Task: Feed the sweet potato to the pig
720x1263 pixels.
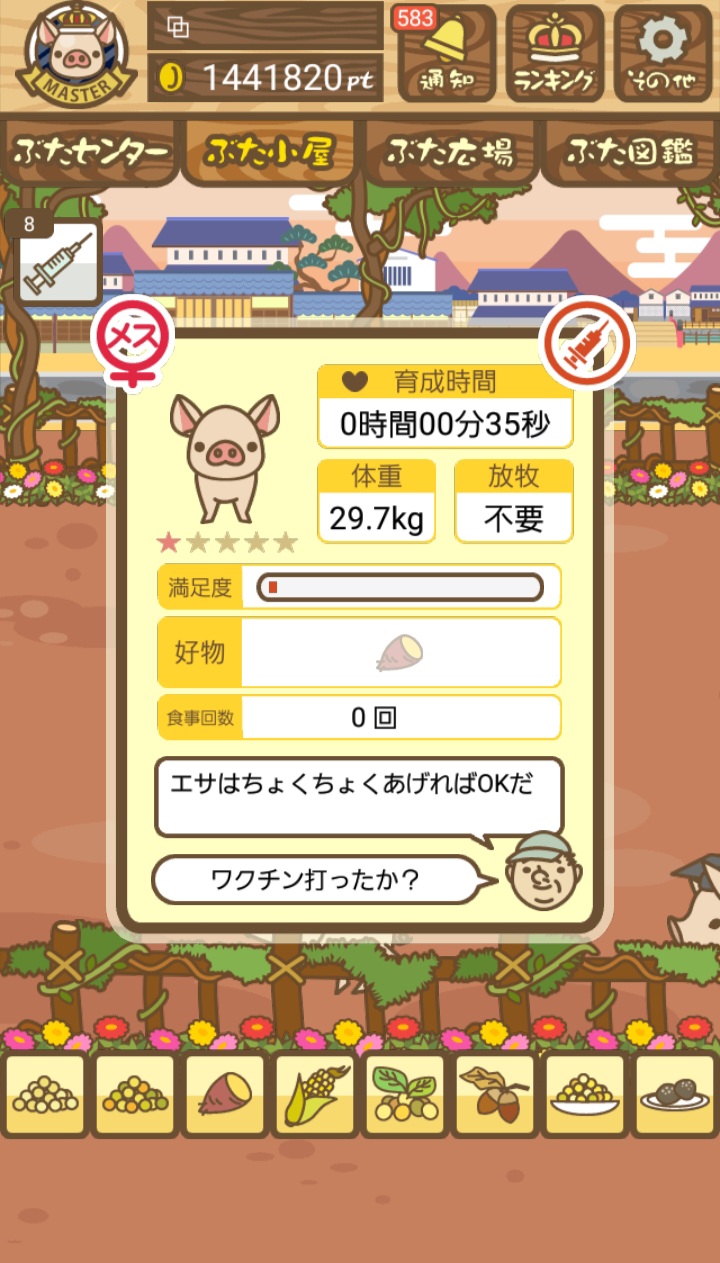Action: point(225,1095)
